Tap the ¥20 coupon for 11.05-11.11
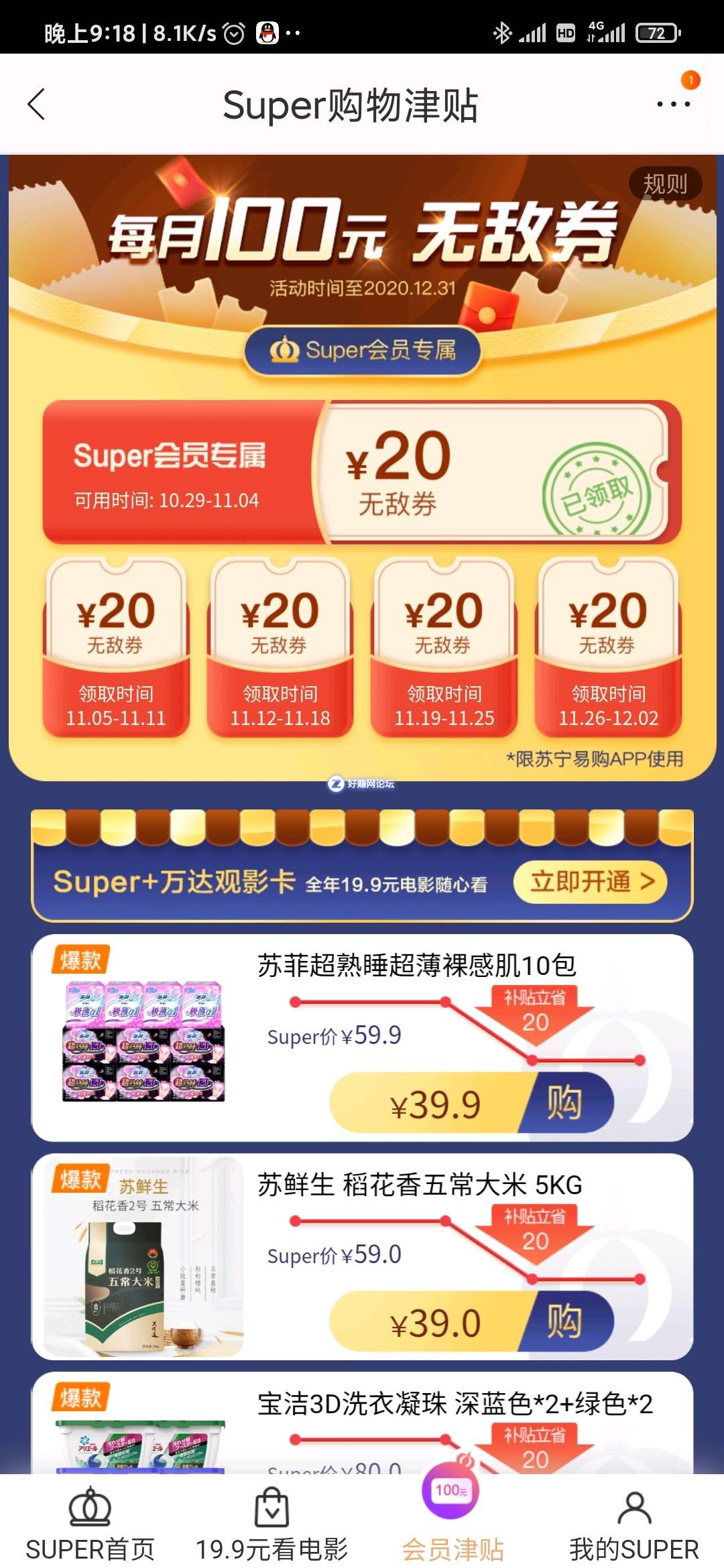Viewport: 724px width, 1568px height. click(116, 648)
